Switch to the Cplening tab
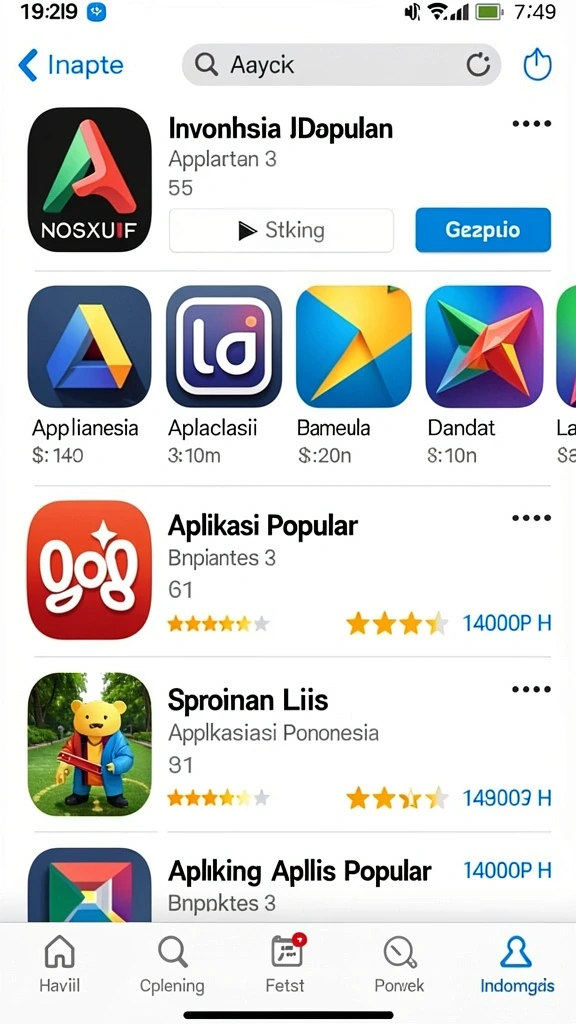The width and height of the screenshot is (576, 1024). coord(172,963)
